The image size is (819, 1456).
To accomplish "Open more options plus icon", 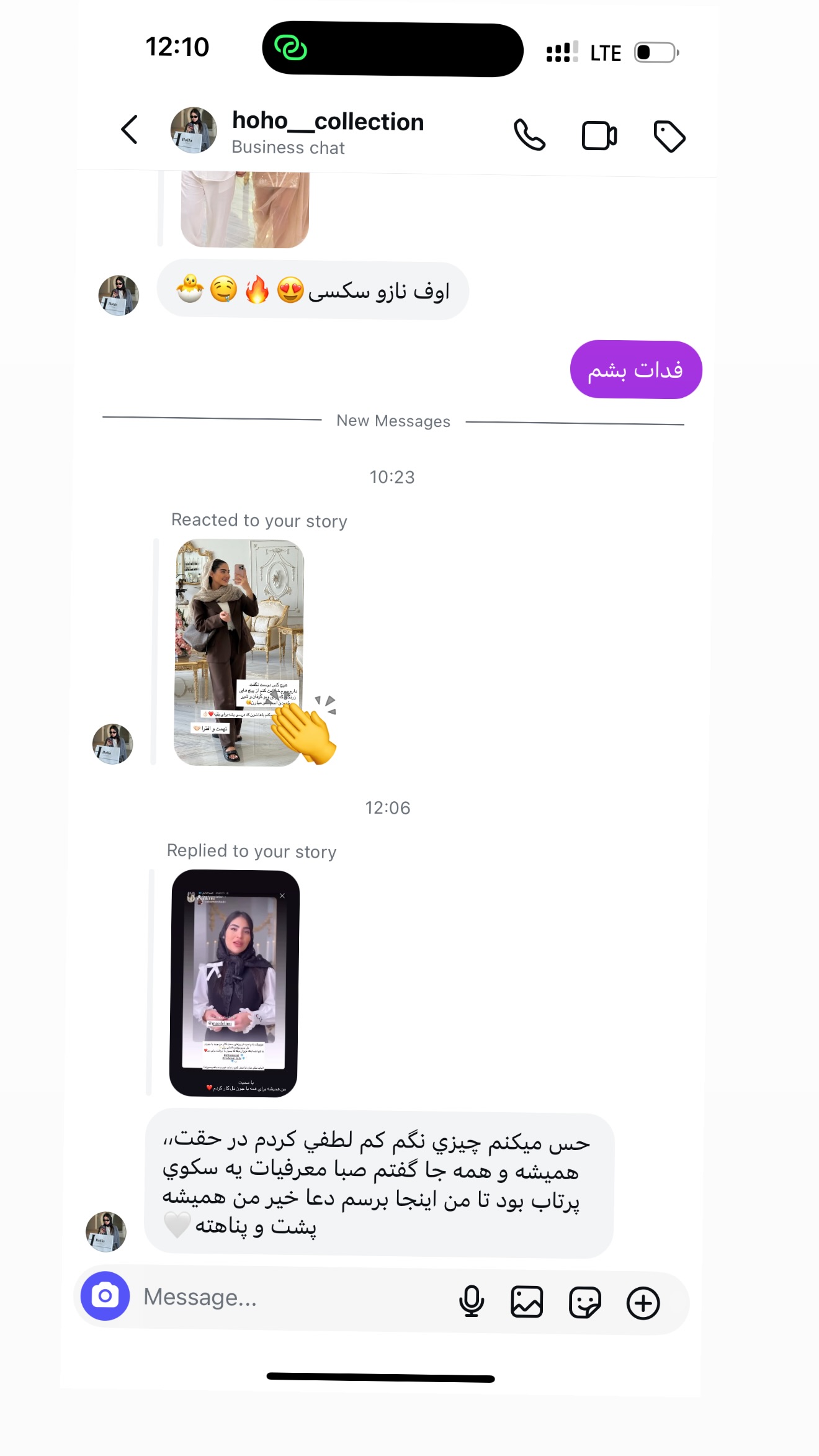I will pyautogui.click(x=643, y=1303).
